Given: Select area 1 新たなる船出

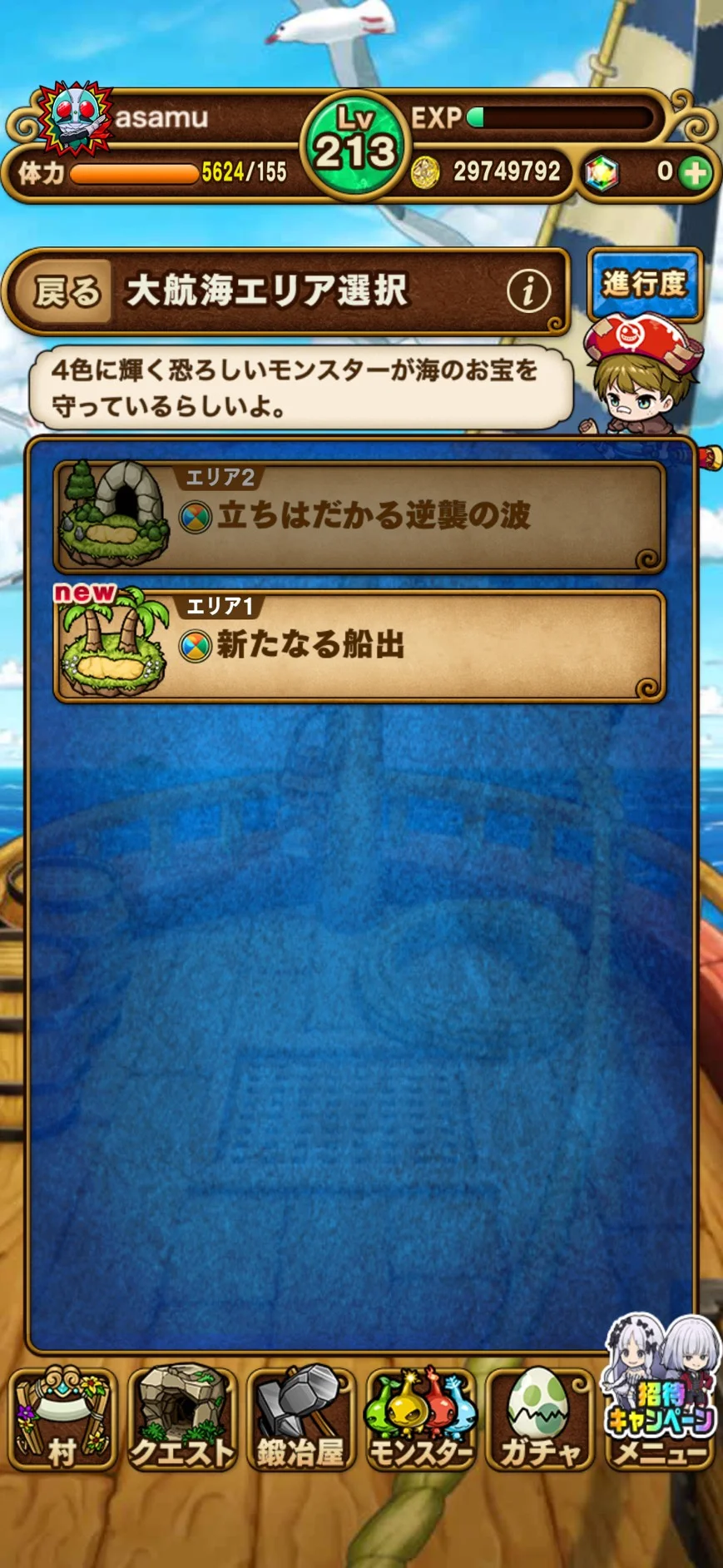Looking at the screenshot, I should tap(359, 645).
